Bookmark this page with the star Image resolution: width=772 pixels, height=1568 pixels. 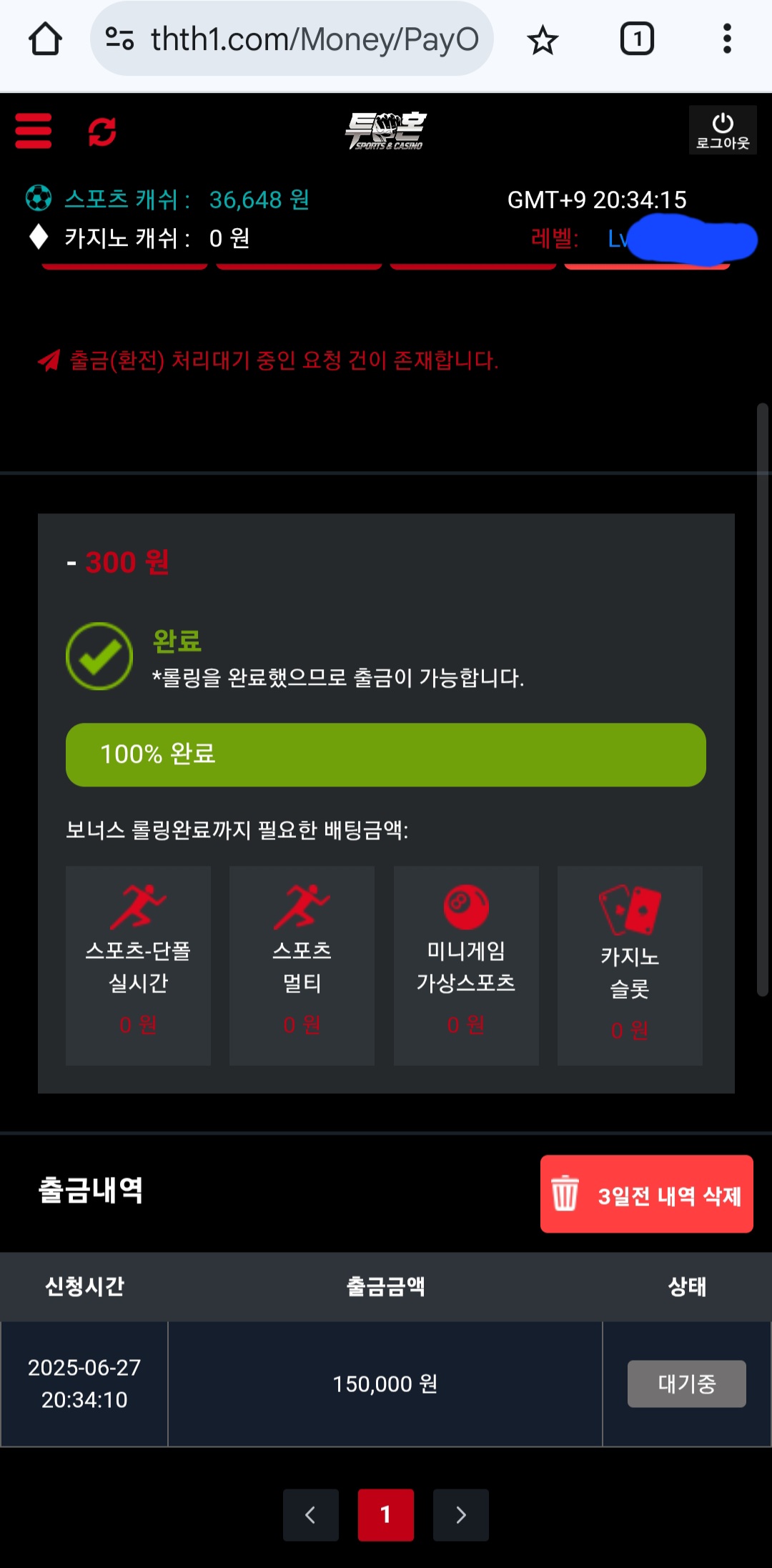point(543,39)
